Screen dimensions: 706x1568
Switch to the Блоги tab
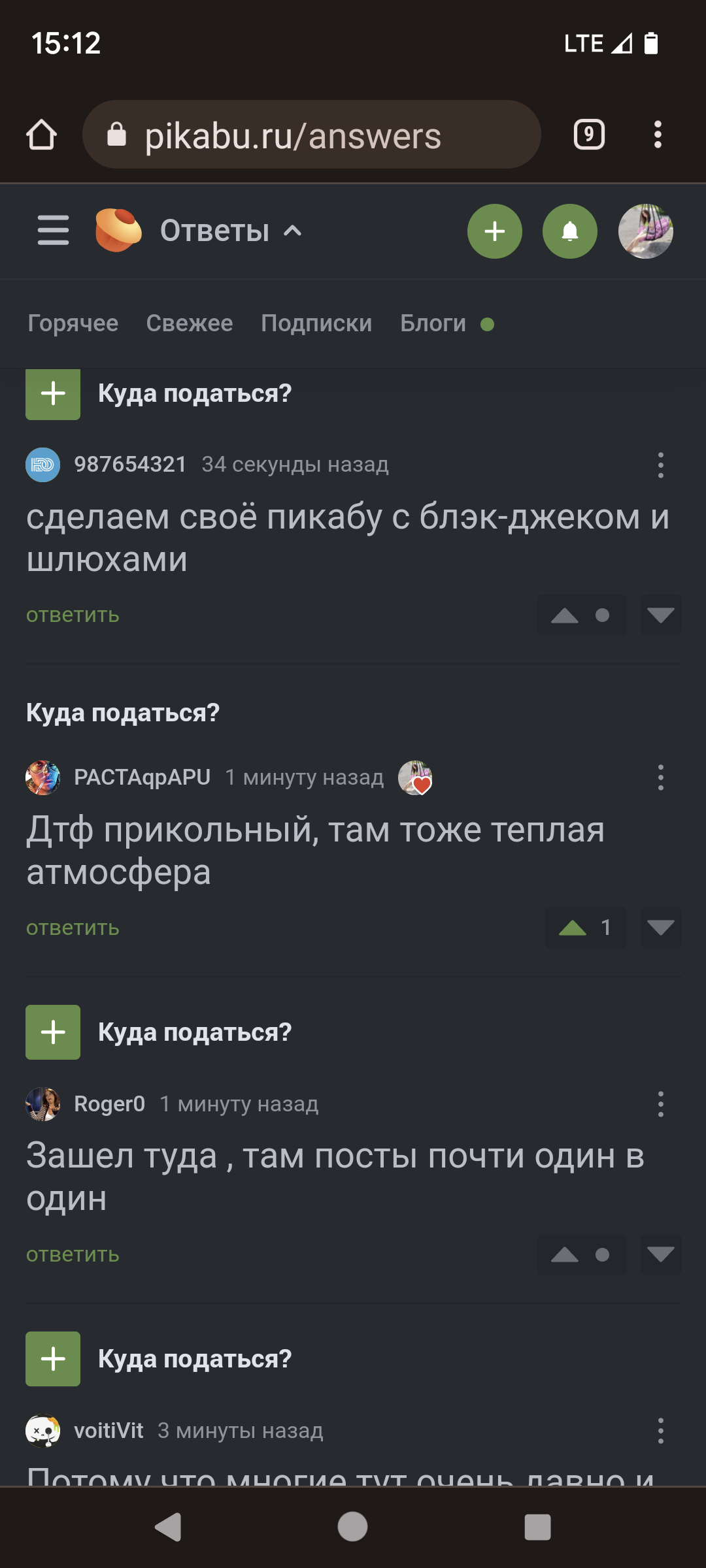pos(433,323)
